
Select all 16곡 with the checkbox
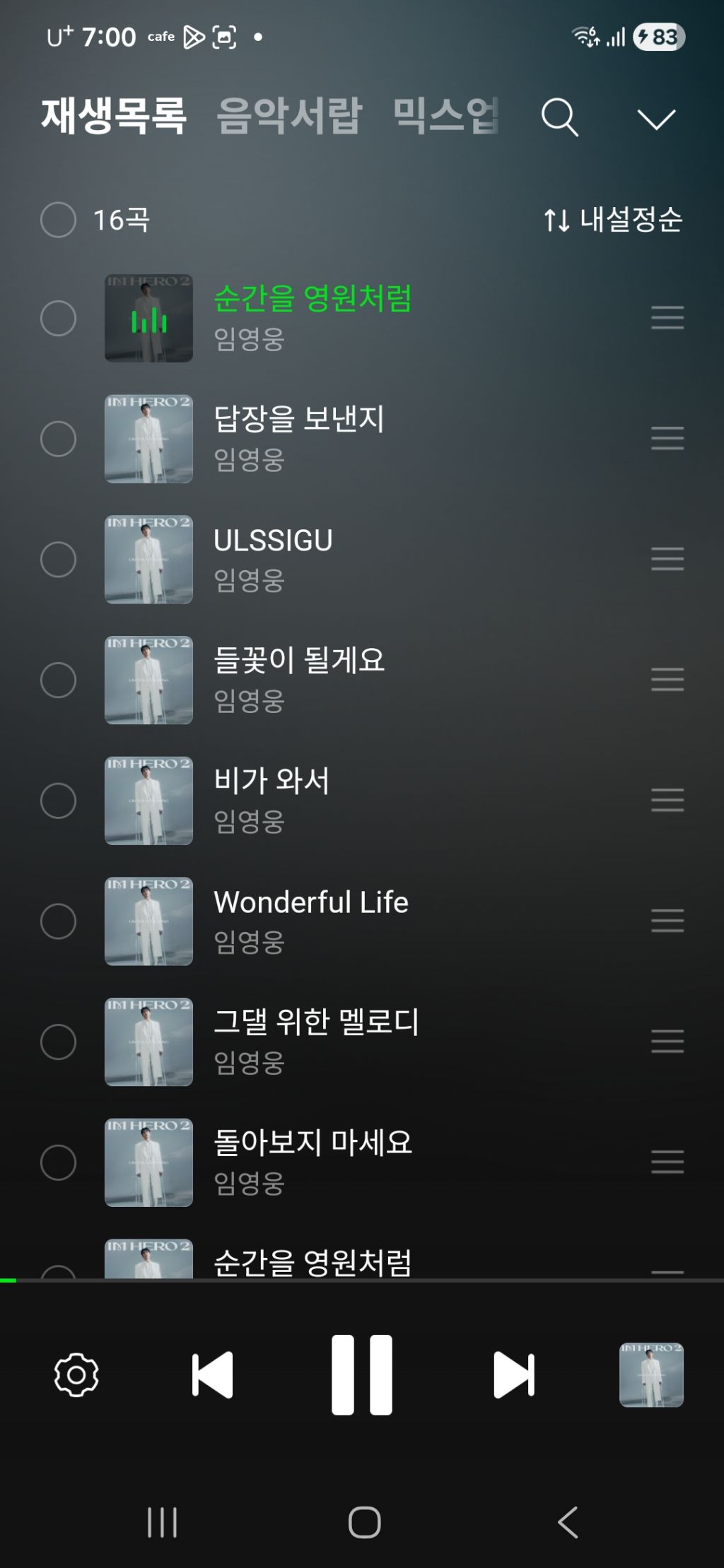click(x=59, y=220)
